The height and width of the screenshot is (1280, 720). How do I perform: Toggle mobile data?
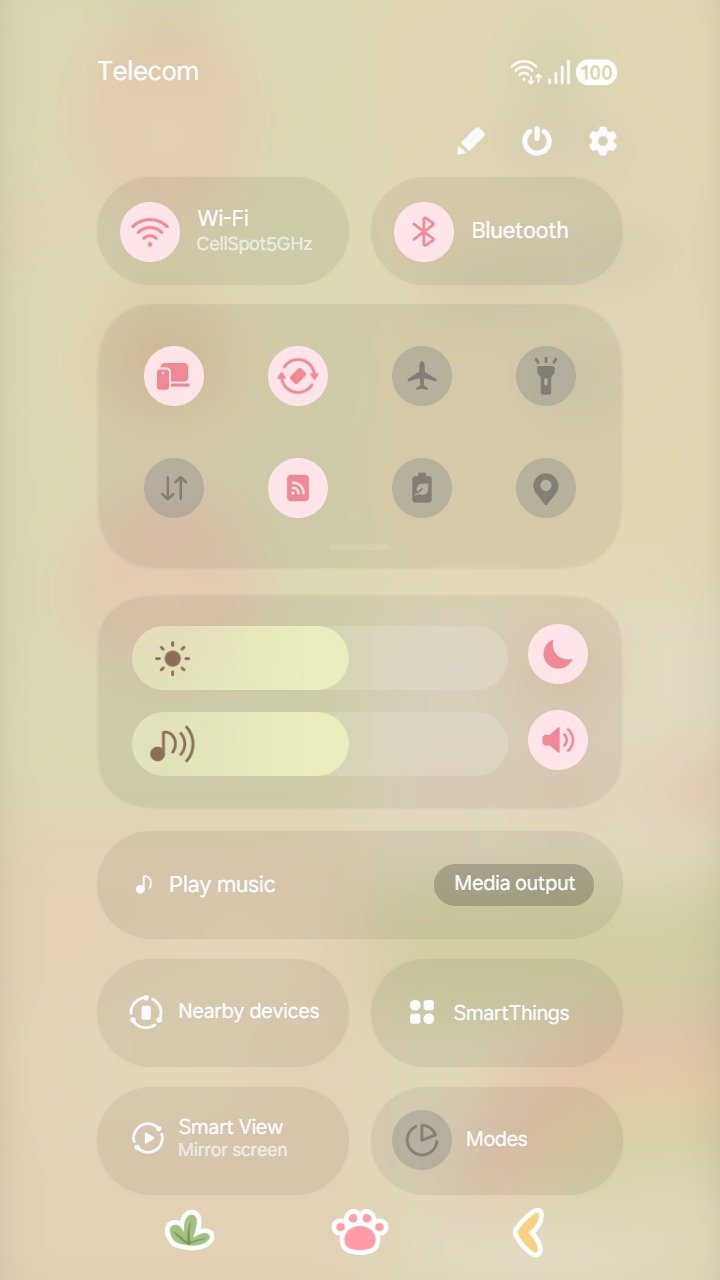coord(174,488)
